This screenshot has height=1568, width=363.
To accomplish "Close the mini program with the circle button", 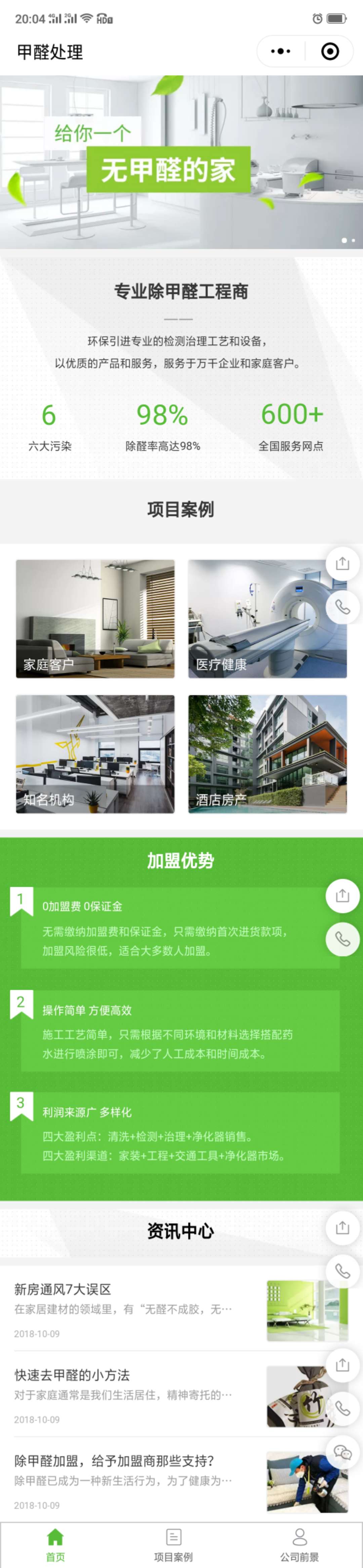I will (x=330, y=51).
